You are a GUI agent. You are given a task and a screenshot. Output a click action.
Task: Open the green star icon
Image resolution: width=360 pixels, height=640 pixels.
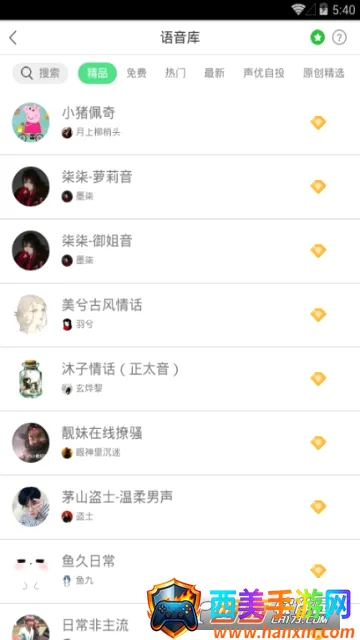point(317,38)
